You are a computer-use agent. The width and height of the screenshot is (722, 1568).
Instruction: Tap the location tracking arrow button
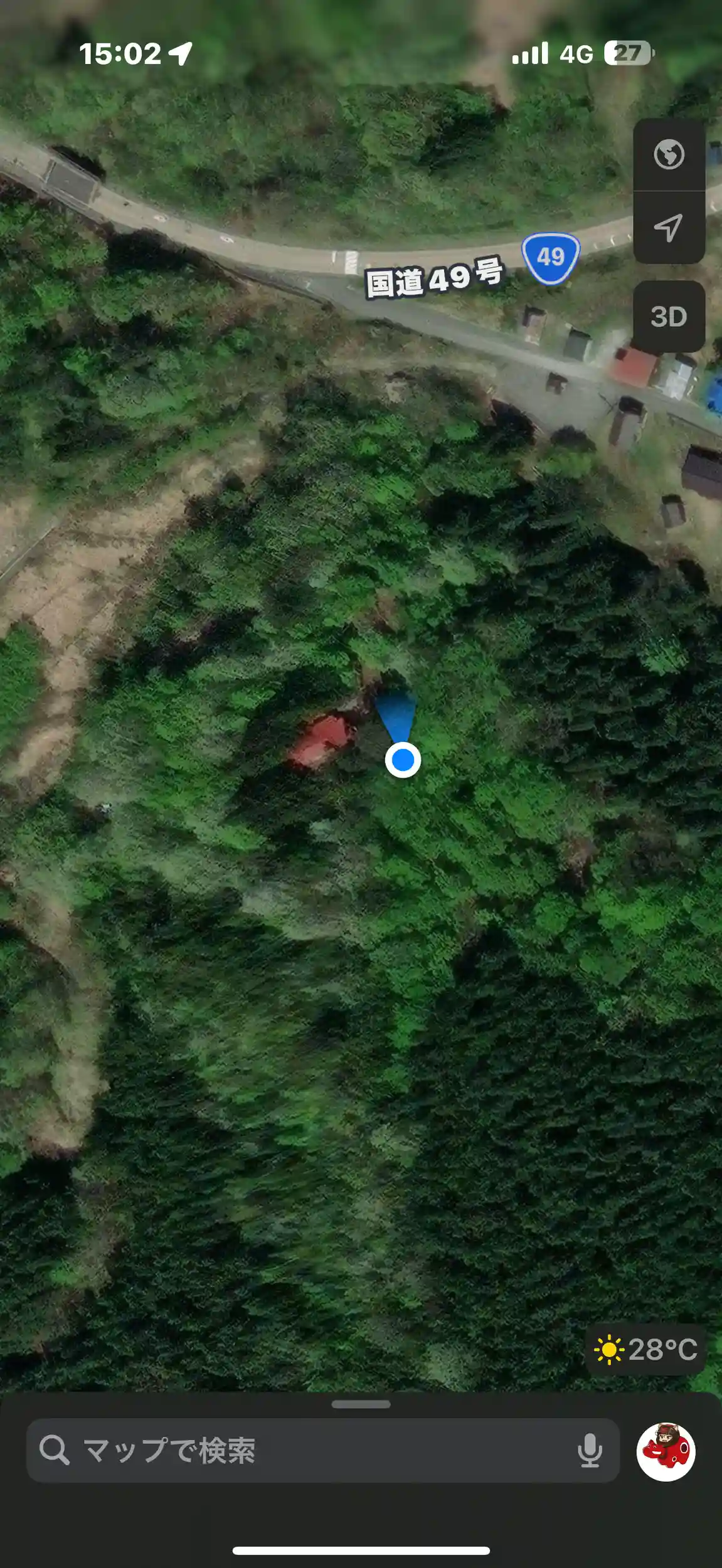(x=669, y=227)
